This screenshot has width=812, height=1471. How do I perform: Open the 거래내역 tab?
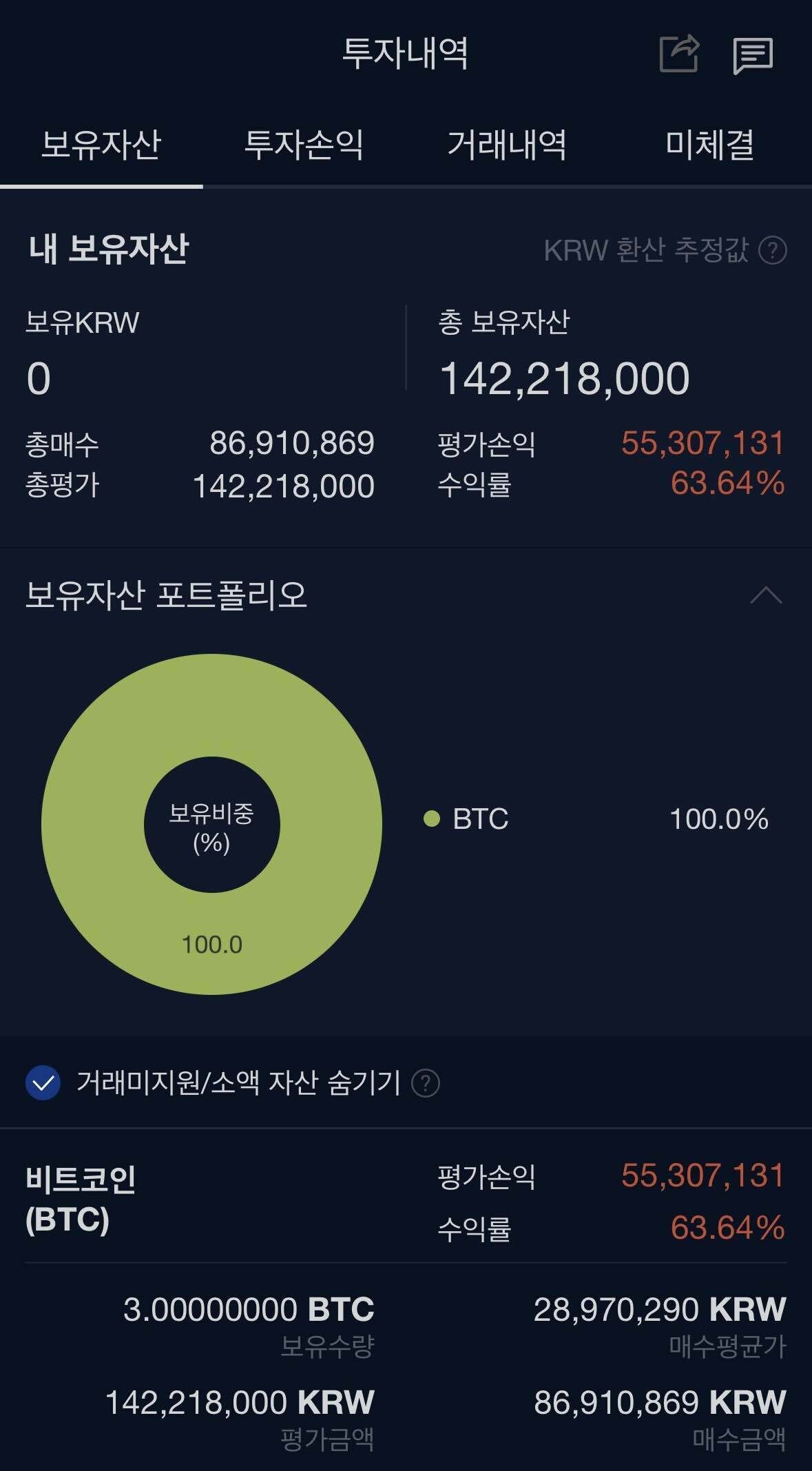[508, 145]
